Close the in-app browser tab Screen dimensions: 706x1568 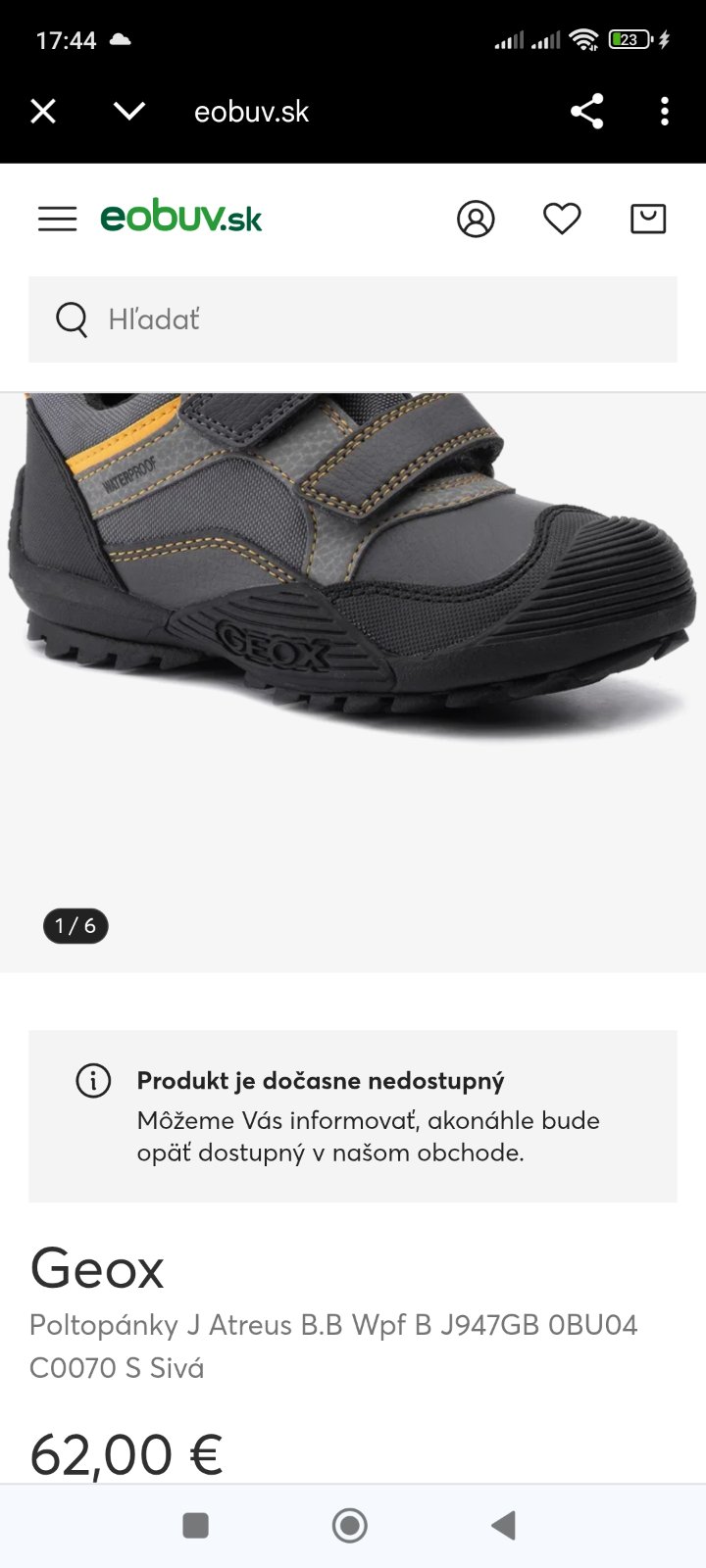tap(43, 112)
